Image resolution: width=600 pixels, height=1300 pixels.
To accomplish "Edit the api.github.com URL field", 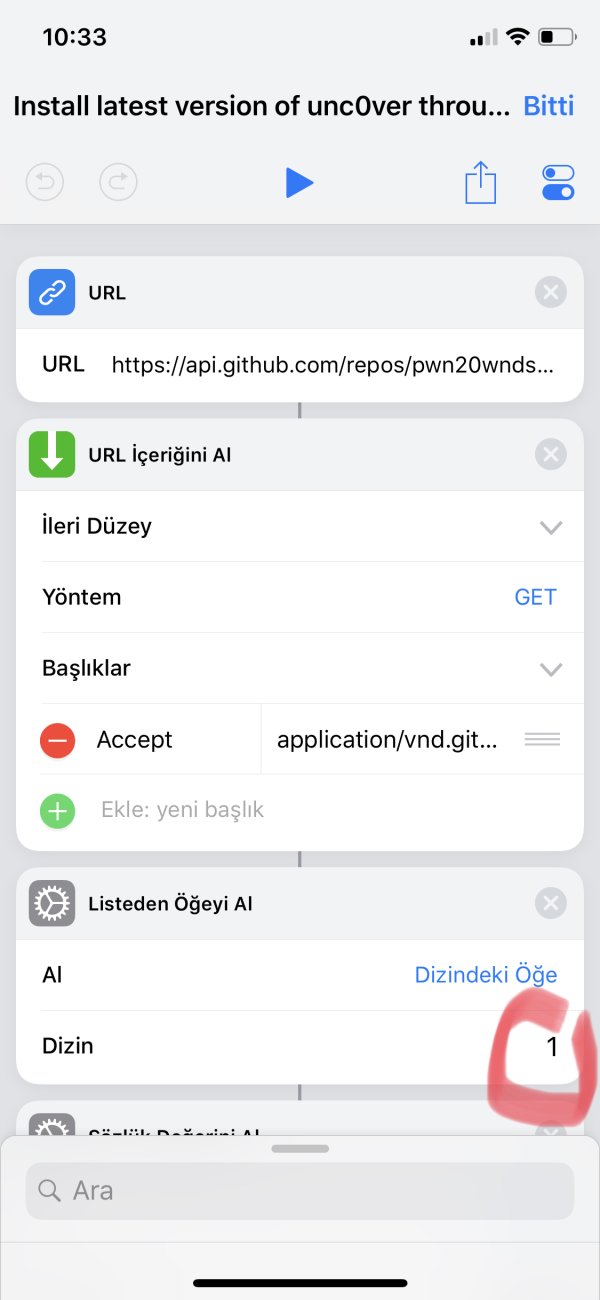I will [x=331, y=365].
